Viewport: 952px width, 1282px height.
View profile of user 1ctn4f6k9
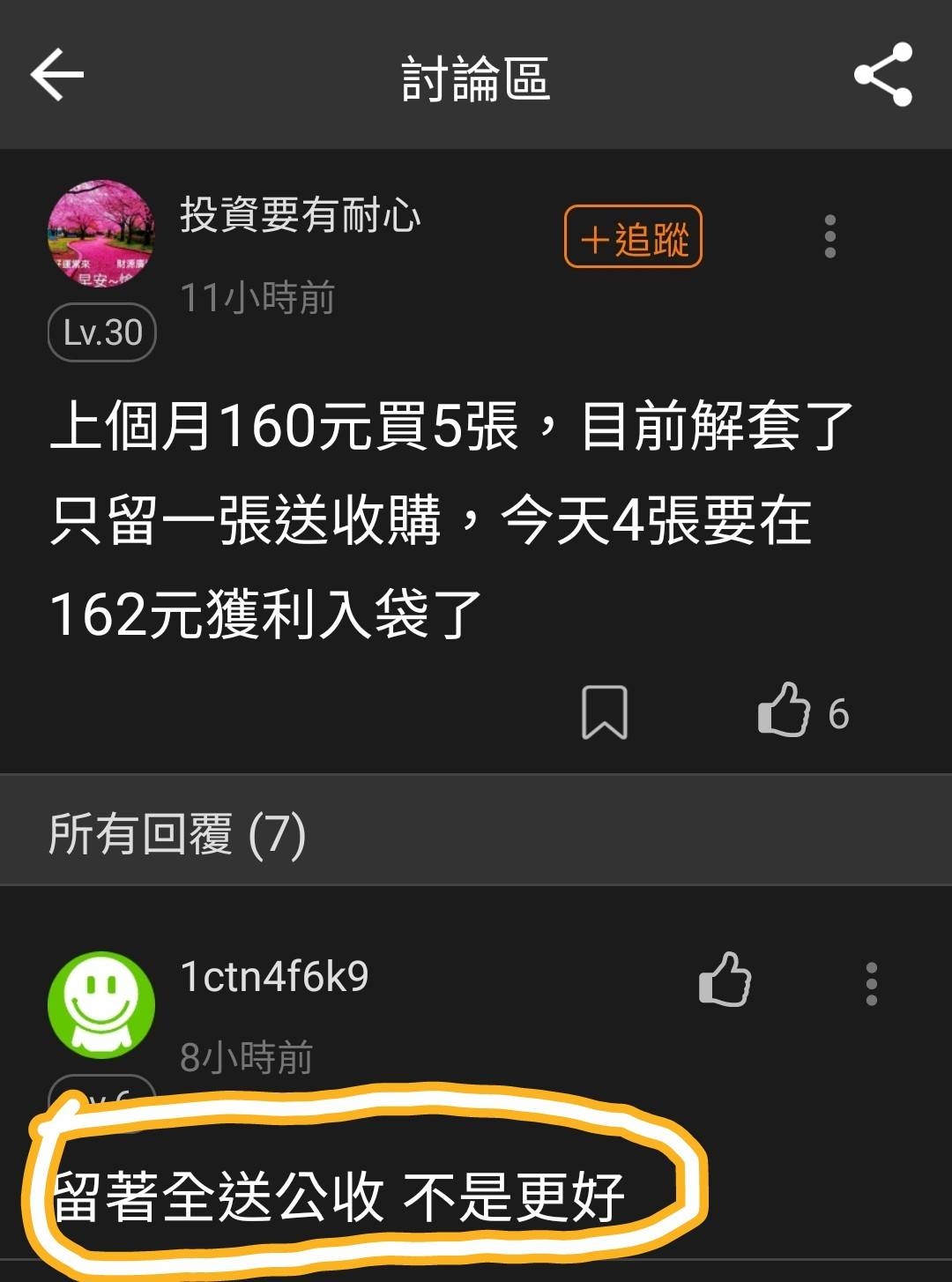tap(100, 1004)
